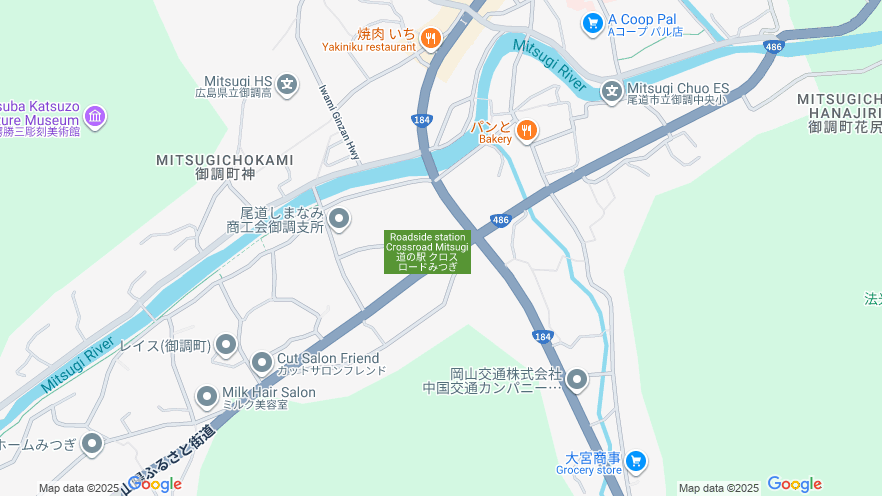The width and height of the screenshot is (882, 496).
Task: Open the Roadside station Crossroad Mitsugi label
Action: tap(427, 252)
